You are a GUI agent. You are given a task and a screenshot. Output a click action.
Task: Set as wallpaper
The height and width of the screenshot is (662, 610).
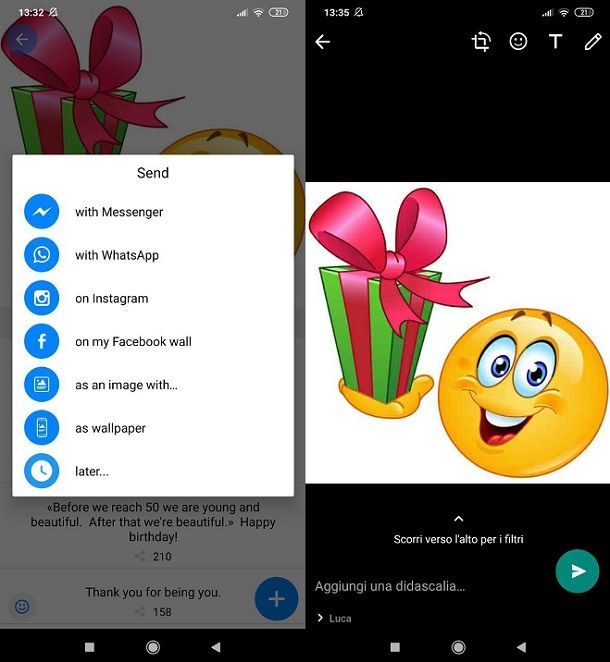tap(110, 428)
